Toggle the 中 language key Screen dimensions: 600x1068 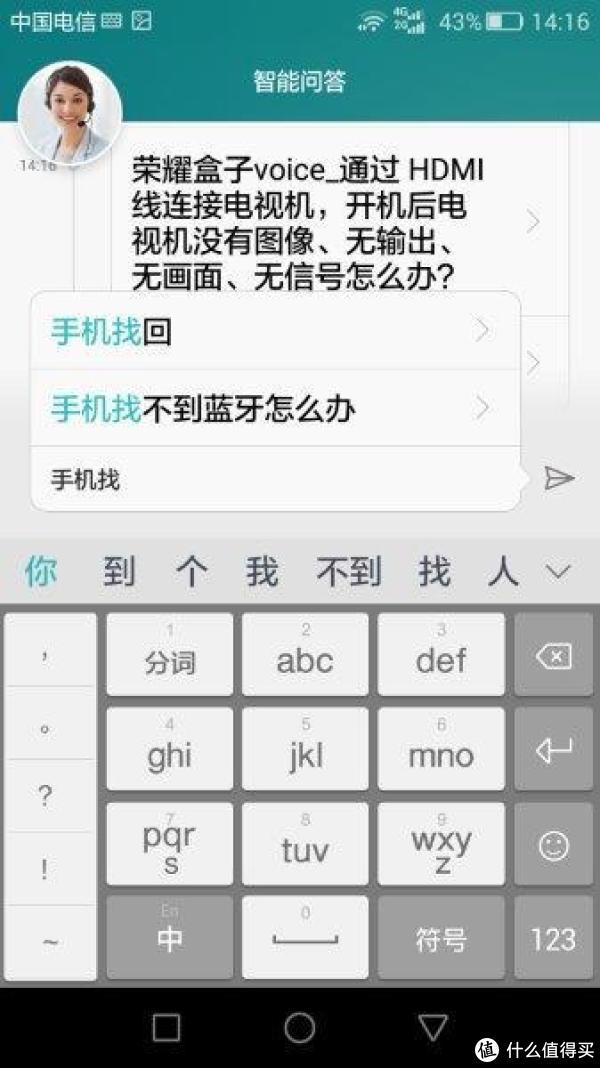(x=170, y=939)
